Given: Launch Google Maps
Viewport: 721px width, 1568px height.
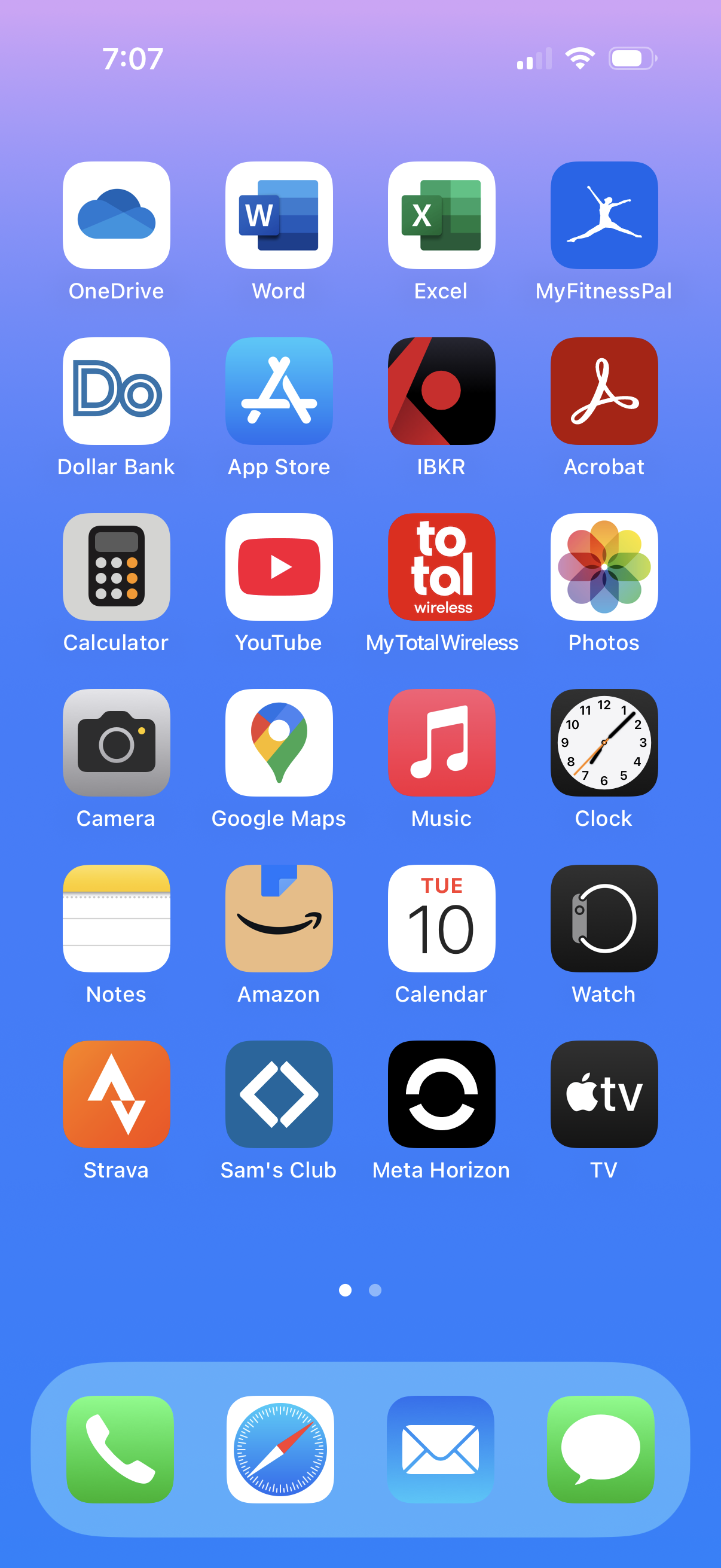Looking at the screenshot, I should tap(279, 743).
